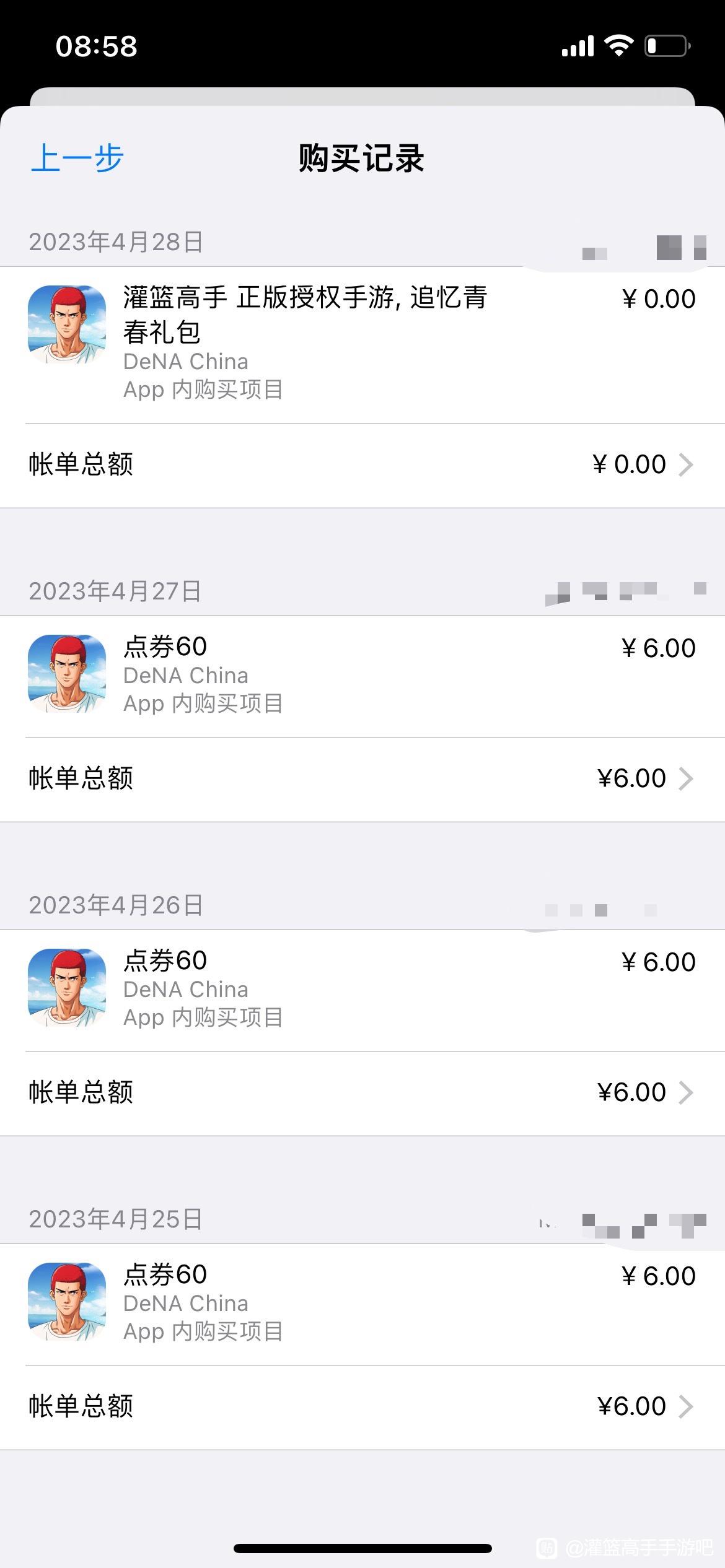Screen dimensions: 725x1568
Task: Go back with 上一步
Action: pos(77,158)
